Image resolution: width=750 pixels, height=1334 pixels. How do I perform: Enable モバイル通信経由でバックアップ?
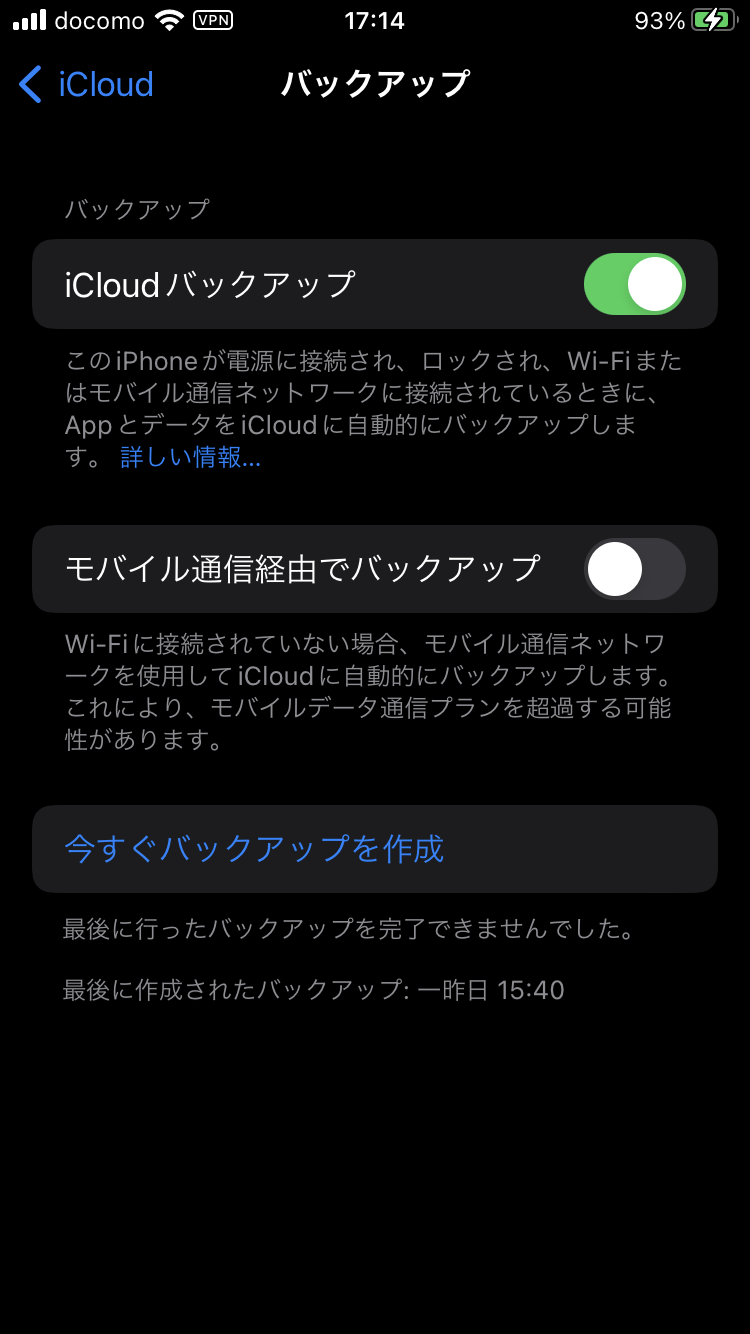click(x=634, y=569)
